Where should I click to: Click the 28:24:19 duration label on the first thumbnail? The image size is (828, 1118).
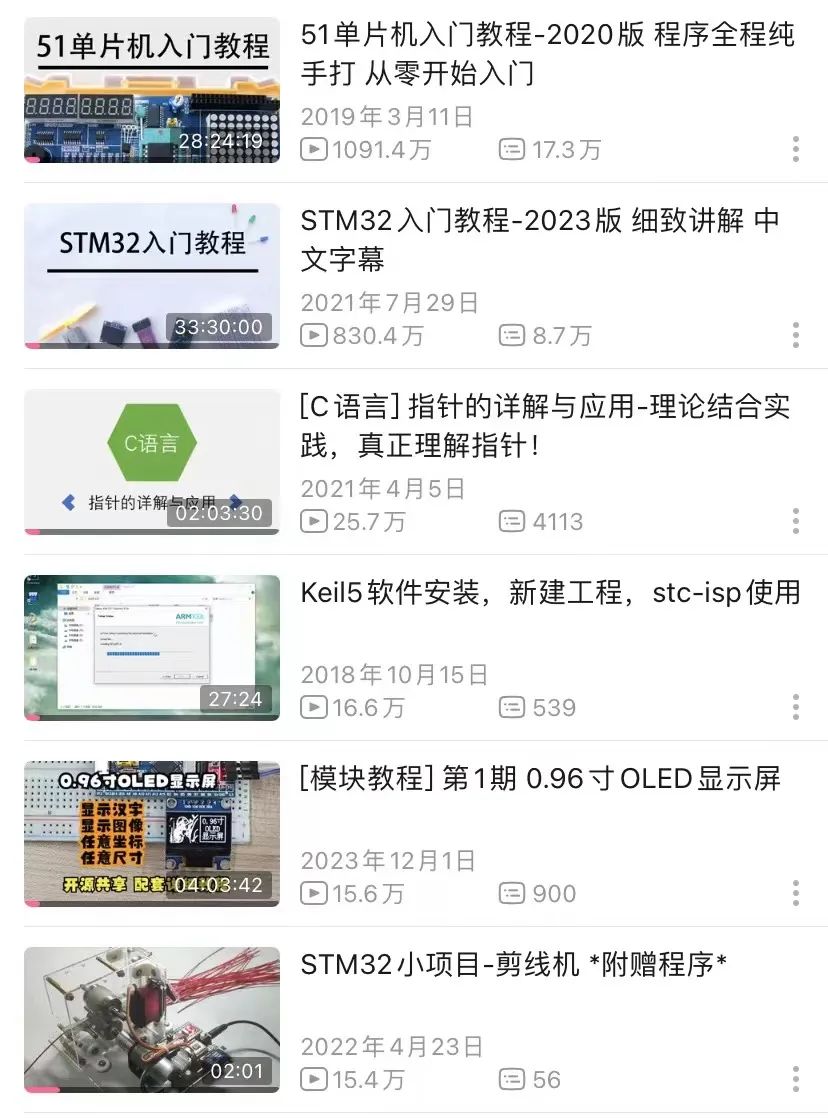point(222,140)
